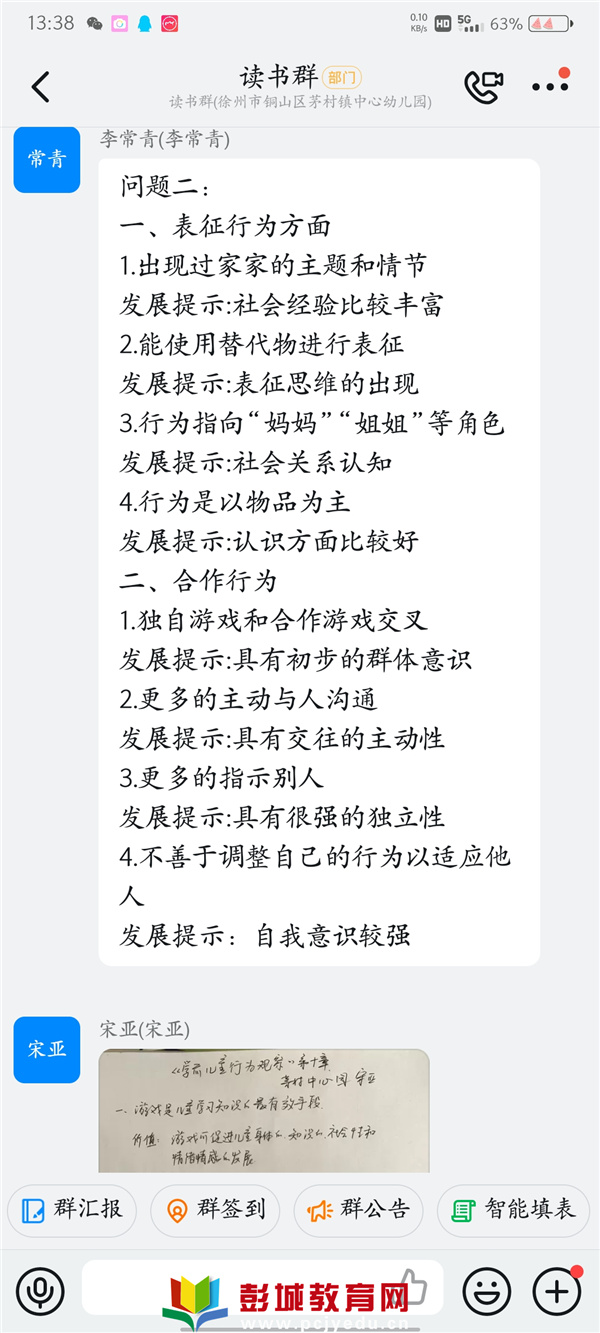
Task: View 宋亚's handwritten note image
Action: pos(264,1110)
